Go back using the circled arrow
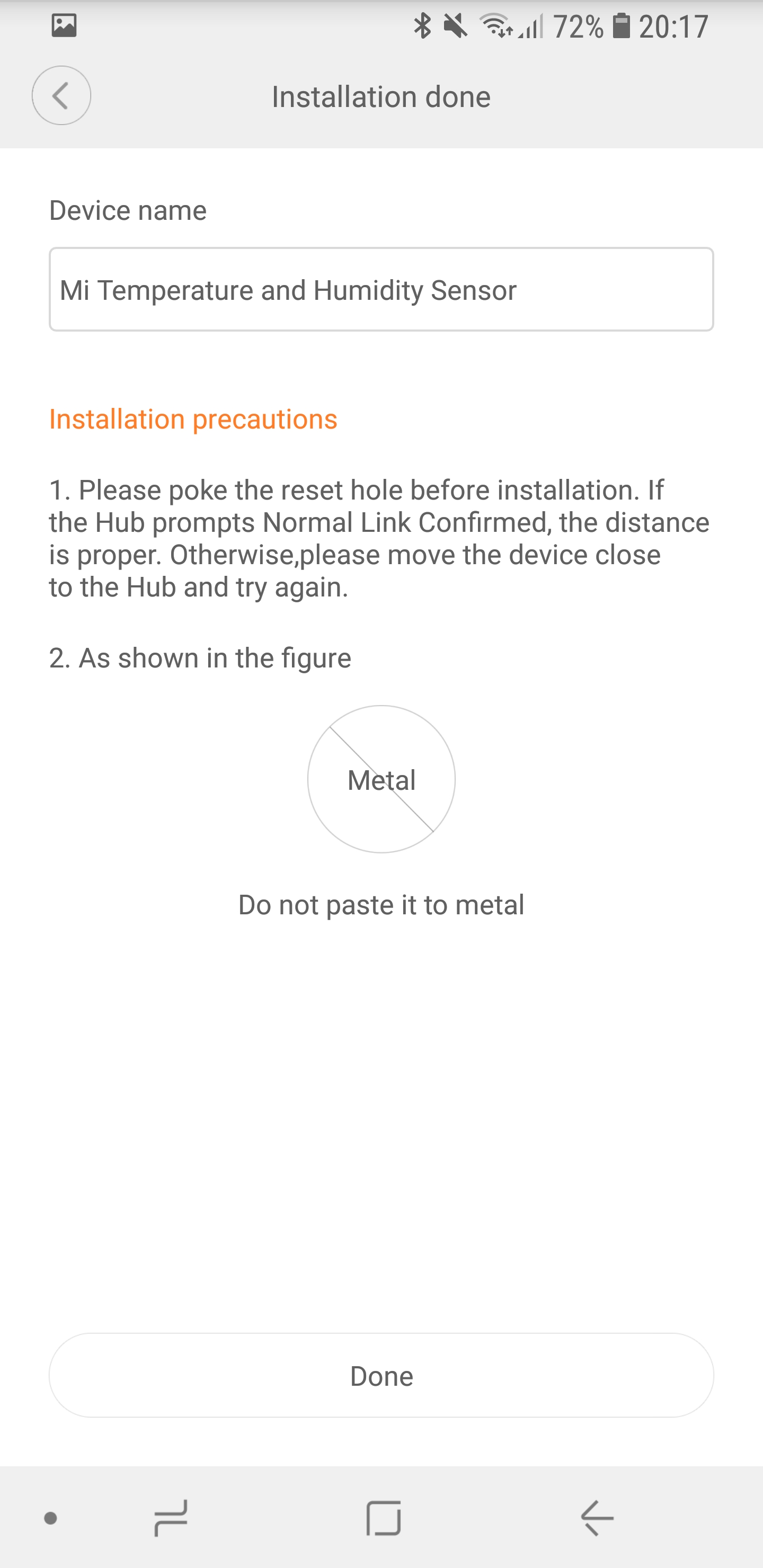Screen dimensions: 763x1568 click(x=61, y=95)
